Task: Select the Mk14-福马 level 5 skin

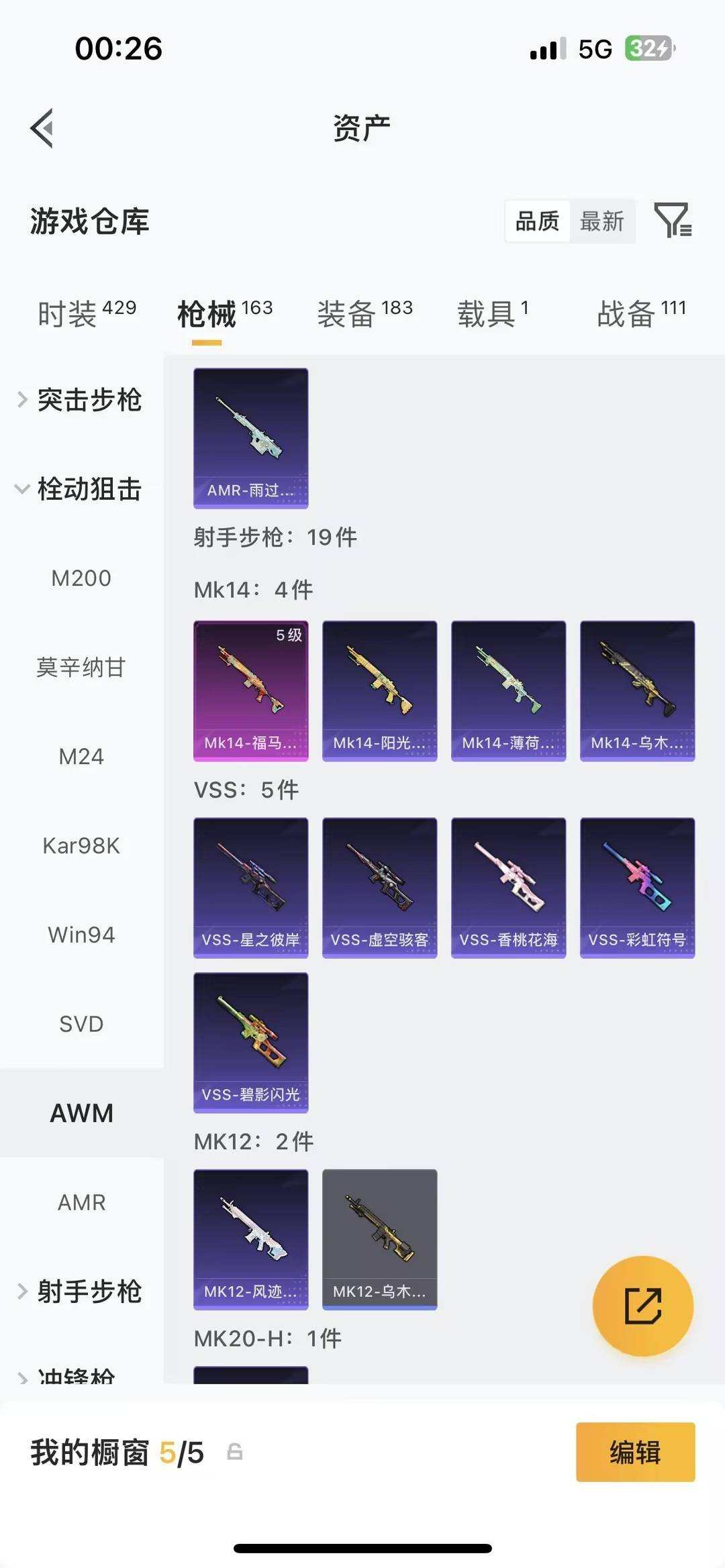Action: [x=250, y=690]
